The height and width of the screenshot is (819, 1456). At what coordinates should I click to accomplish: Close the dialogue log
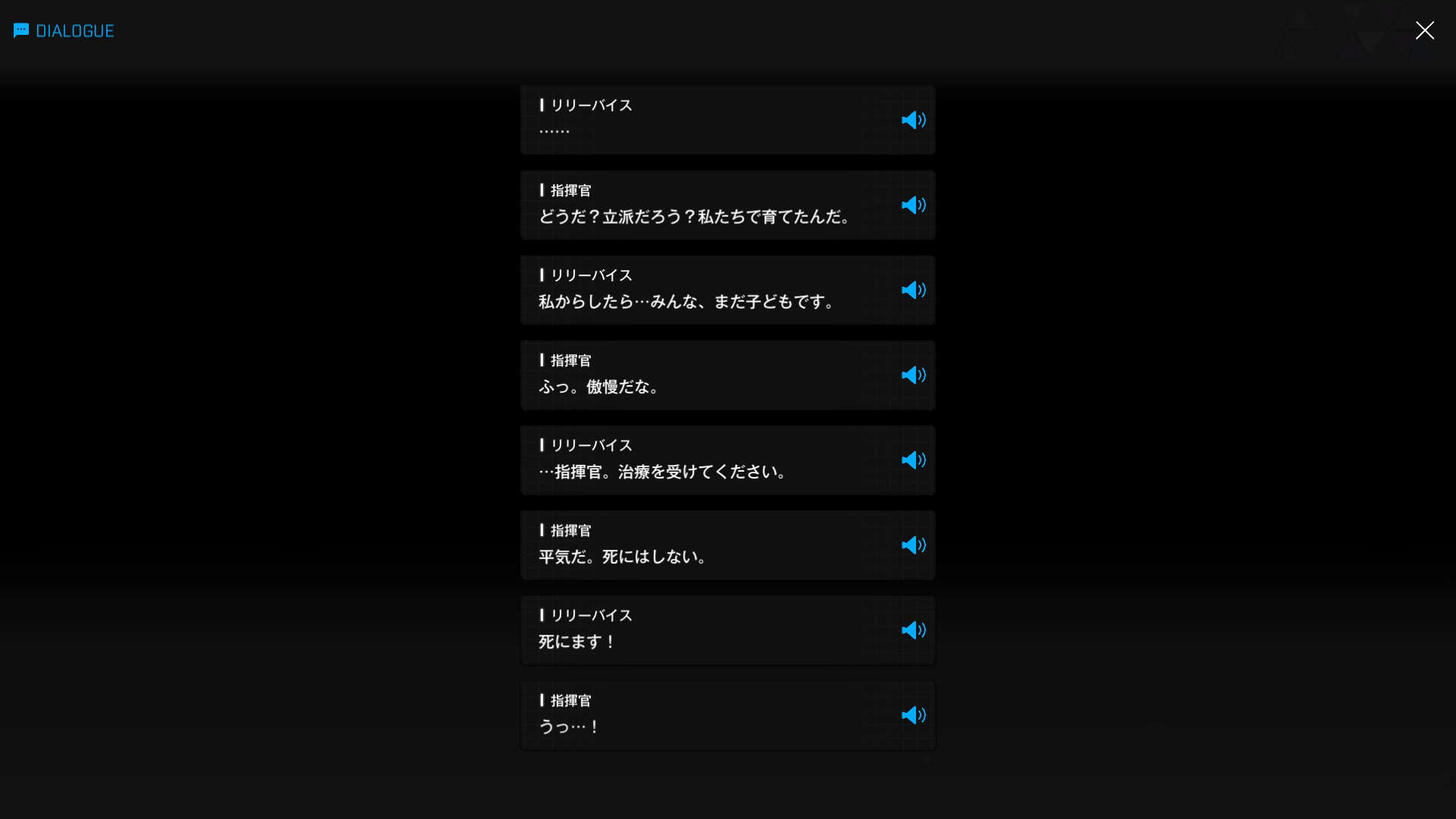tap(1424, 30)
